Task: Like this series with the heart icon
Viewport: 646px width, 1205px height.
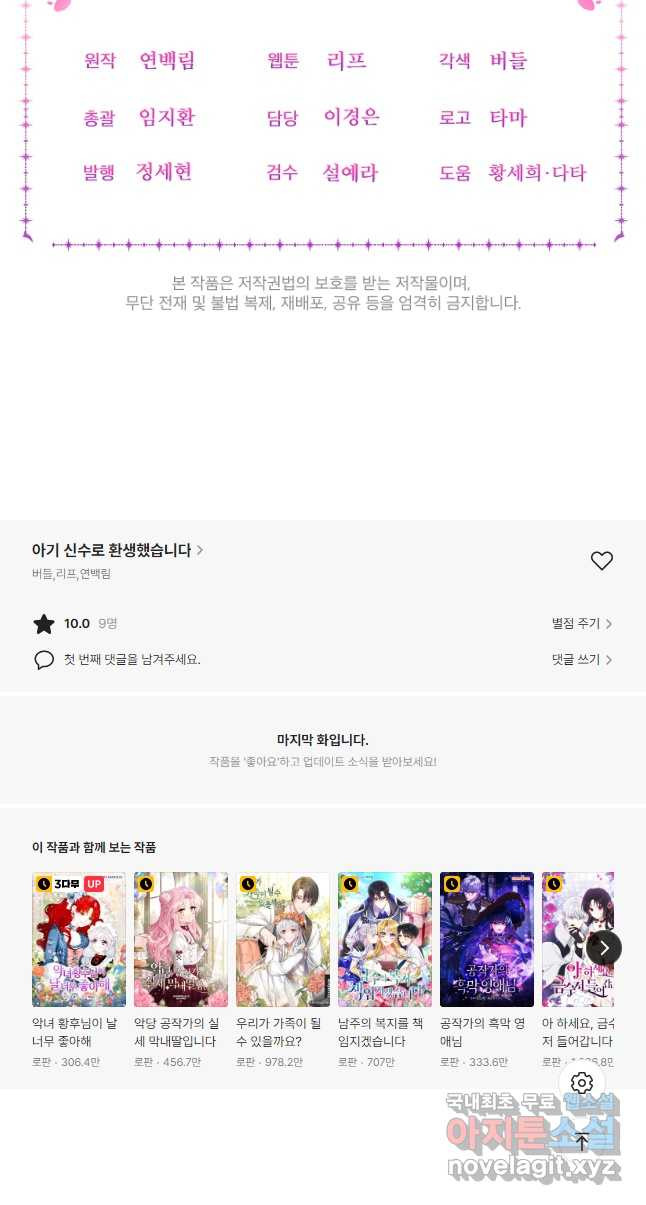Action: (601, 561)
